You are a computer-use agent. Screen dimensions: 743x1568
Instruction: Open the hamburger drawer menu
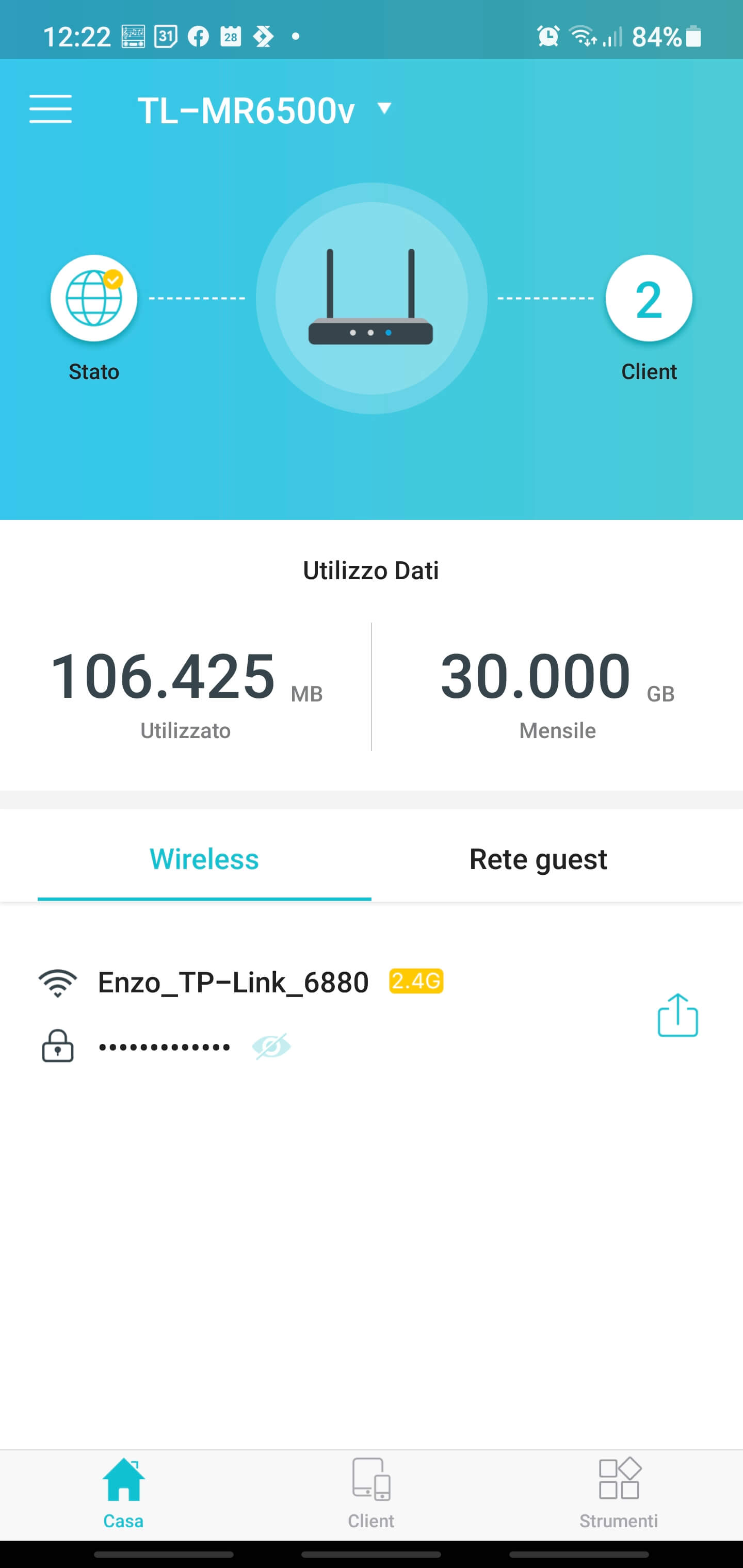click(x=51, y=109)
